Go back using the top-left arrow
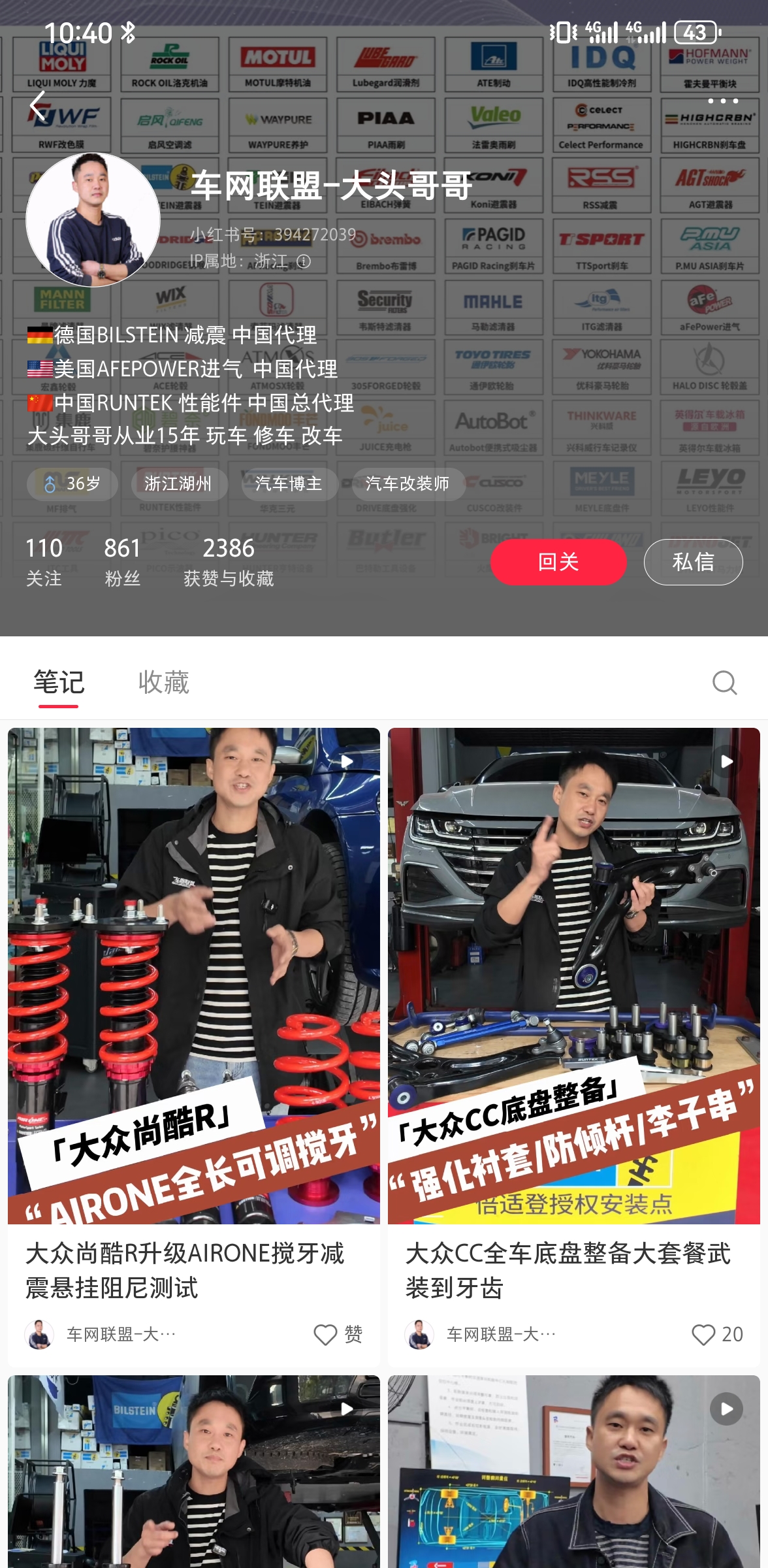 (38, 106)
